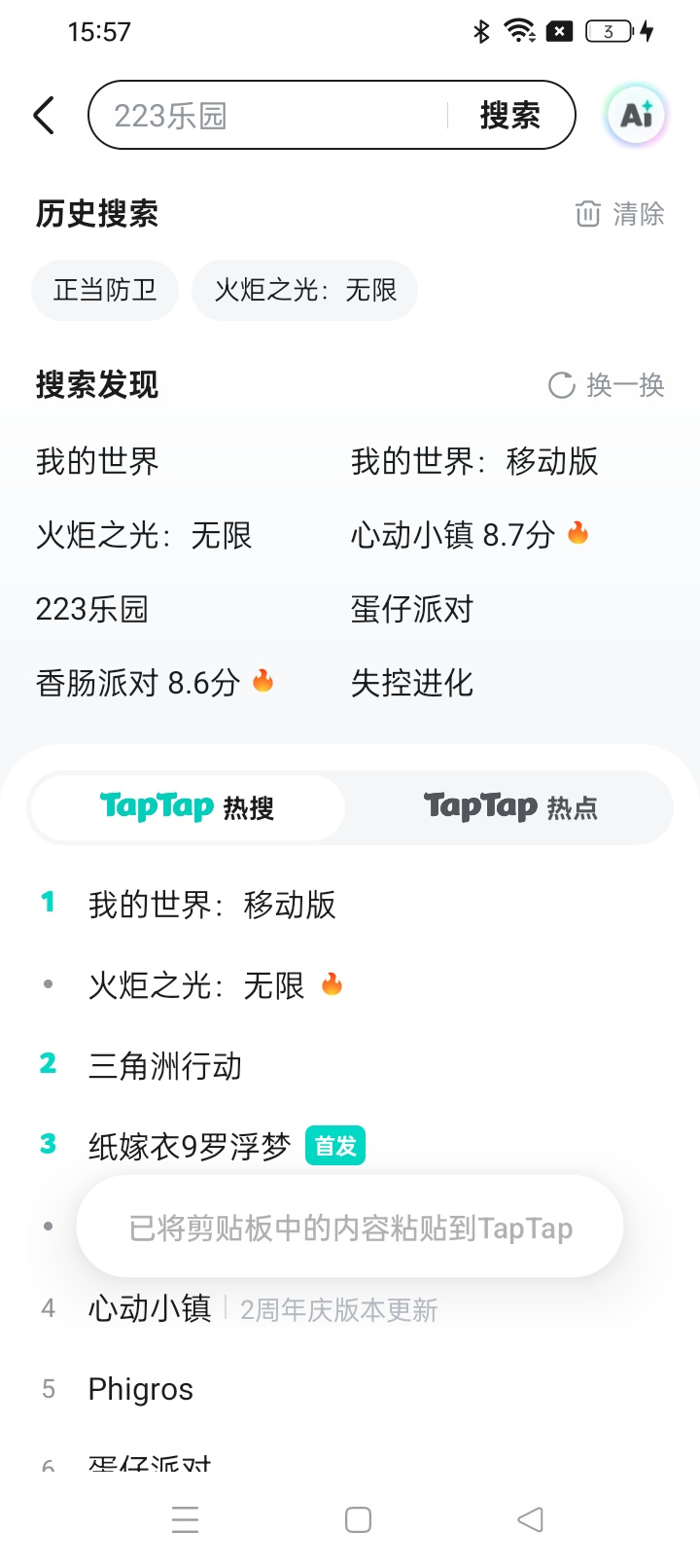
Task: Switch to TapTap 热点 tab
Action: tap(510, 807)
